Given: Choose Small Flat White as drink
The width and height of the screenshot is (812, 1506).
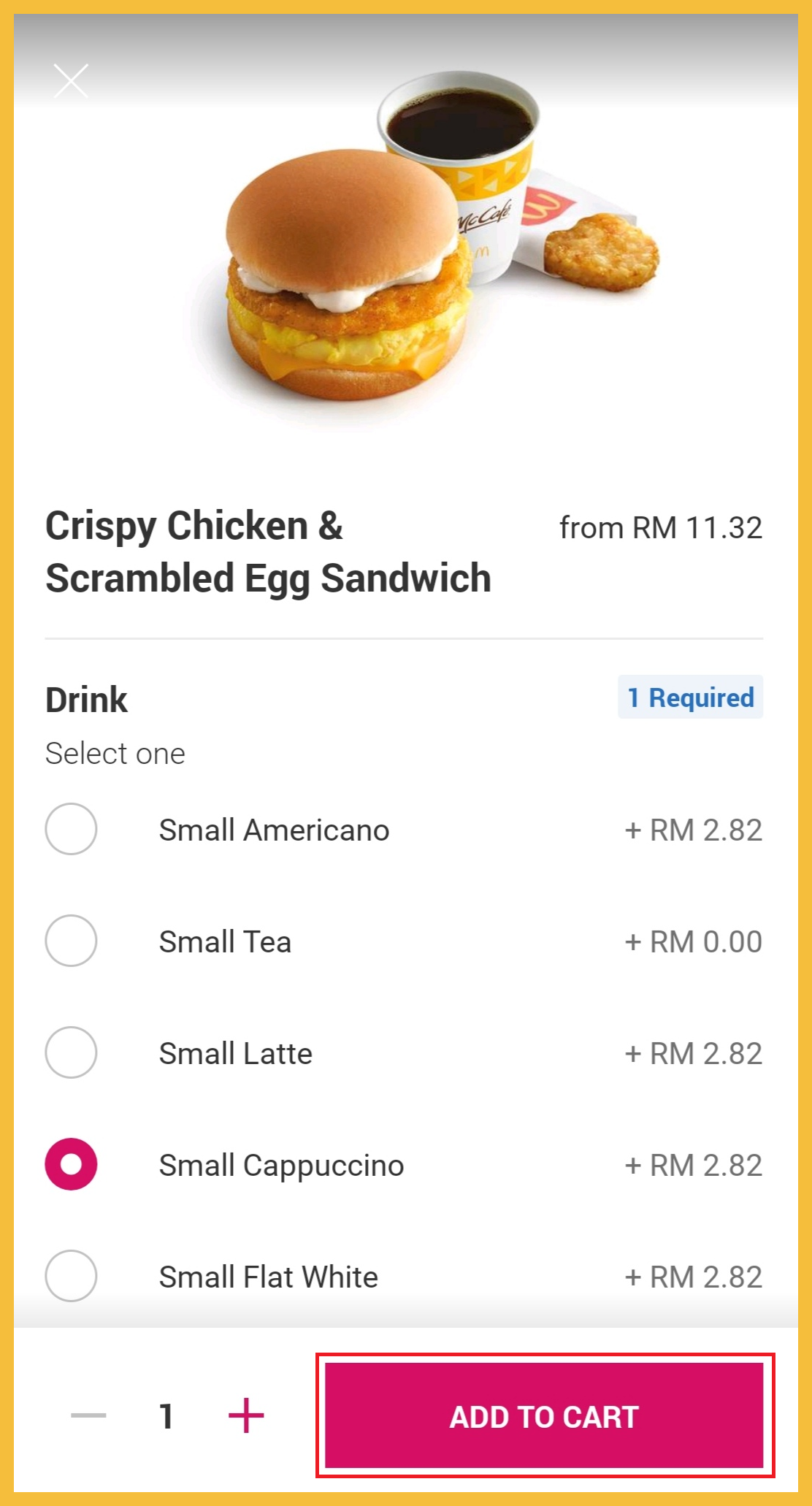Looking at the screenshot, I should point(71,1276).
